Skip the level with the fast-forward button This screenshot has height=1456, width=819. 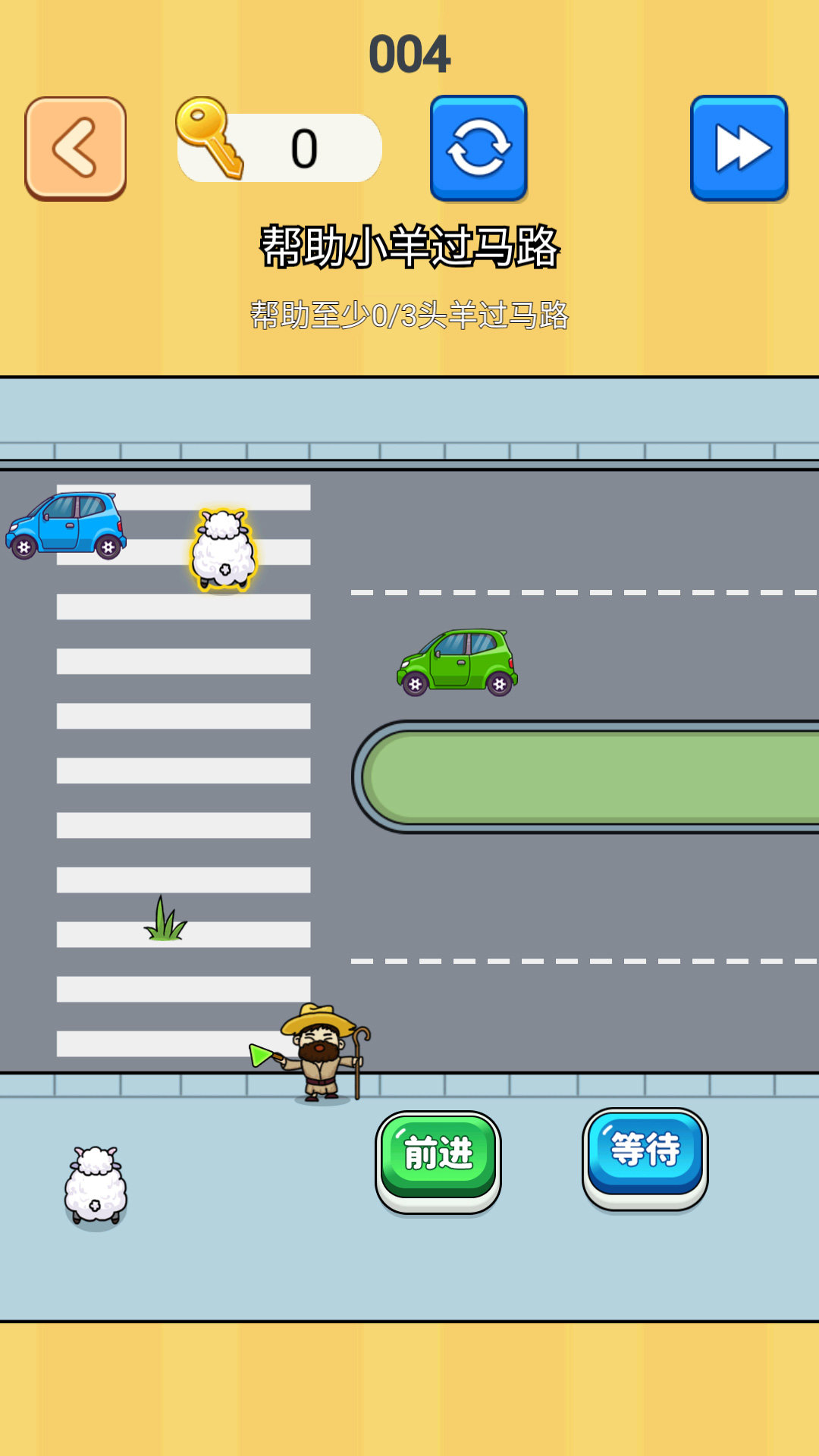739,148
